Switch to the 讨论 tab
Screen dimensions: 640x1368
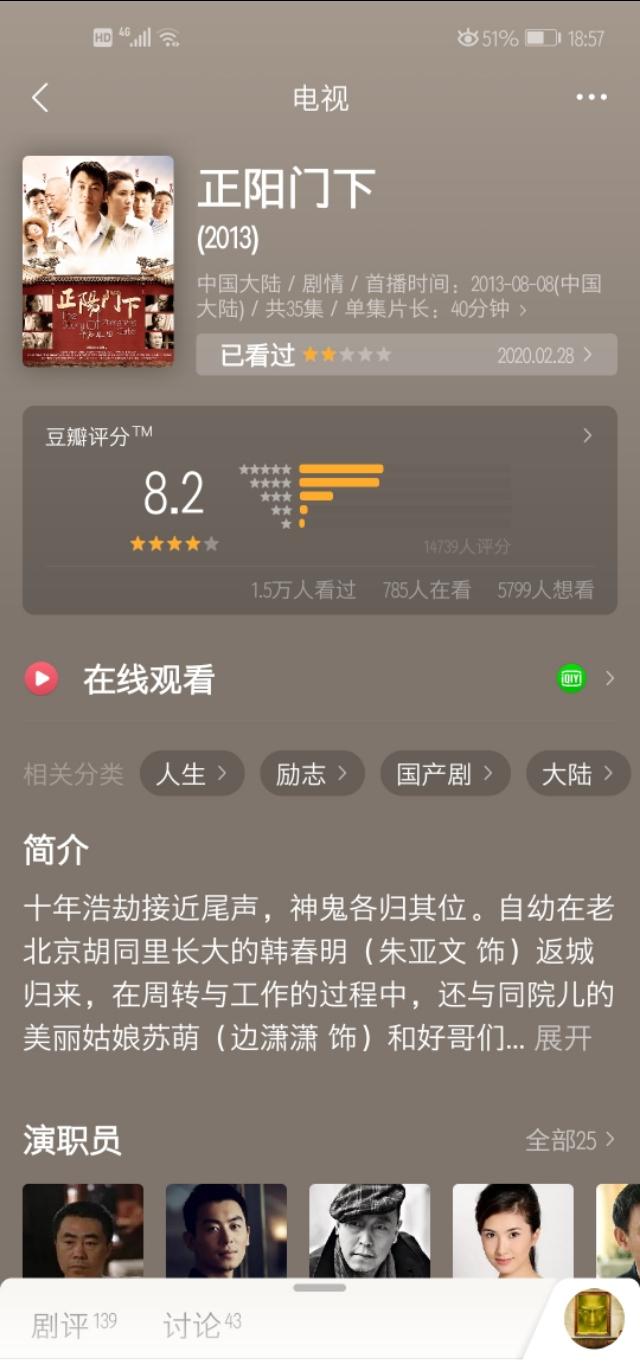202,1325
